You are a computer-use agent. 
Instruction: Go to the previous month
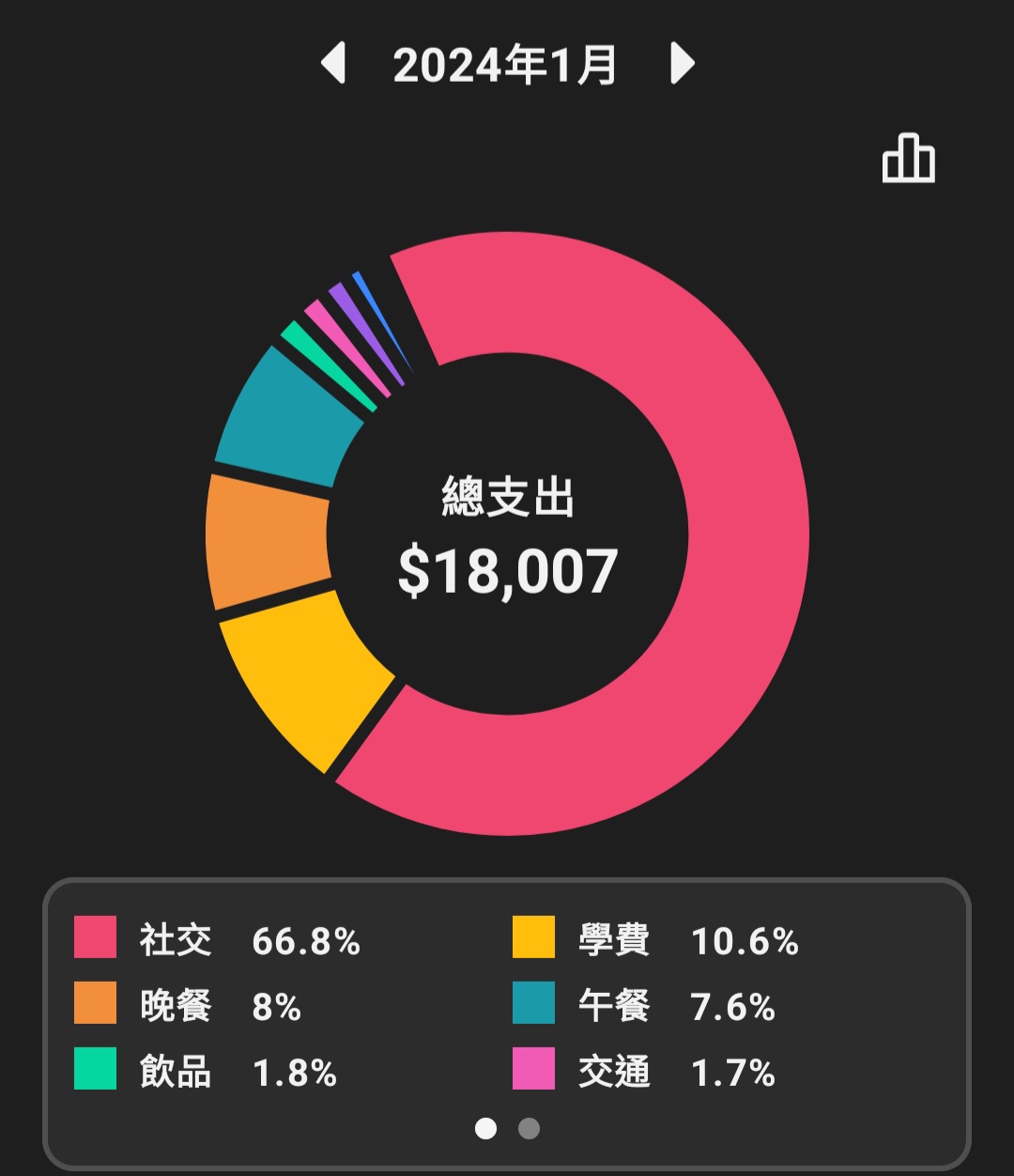click(x=333, y=64)
